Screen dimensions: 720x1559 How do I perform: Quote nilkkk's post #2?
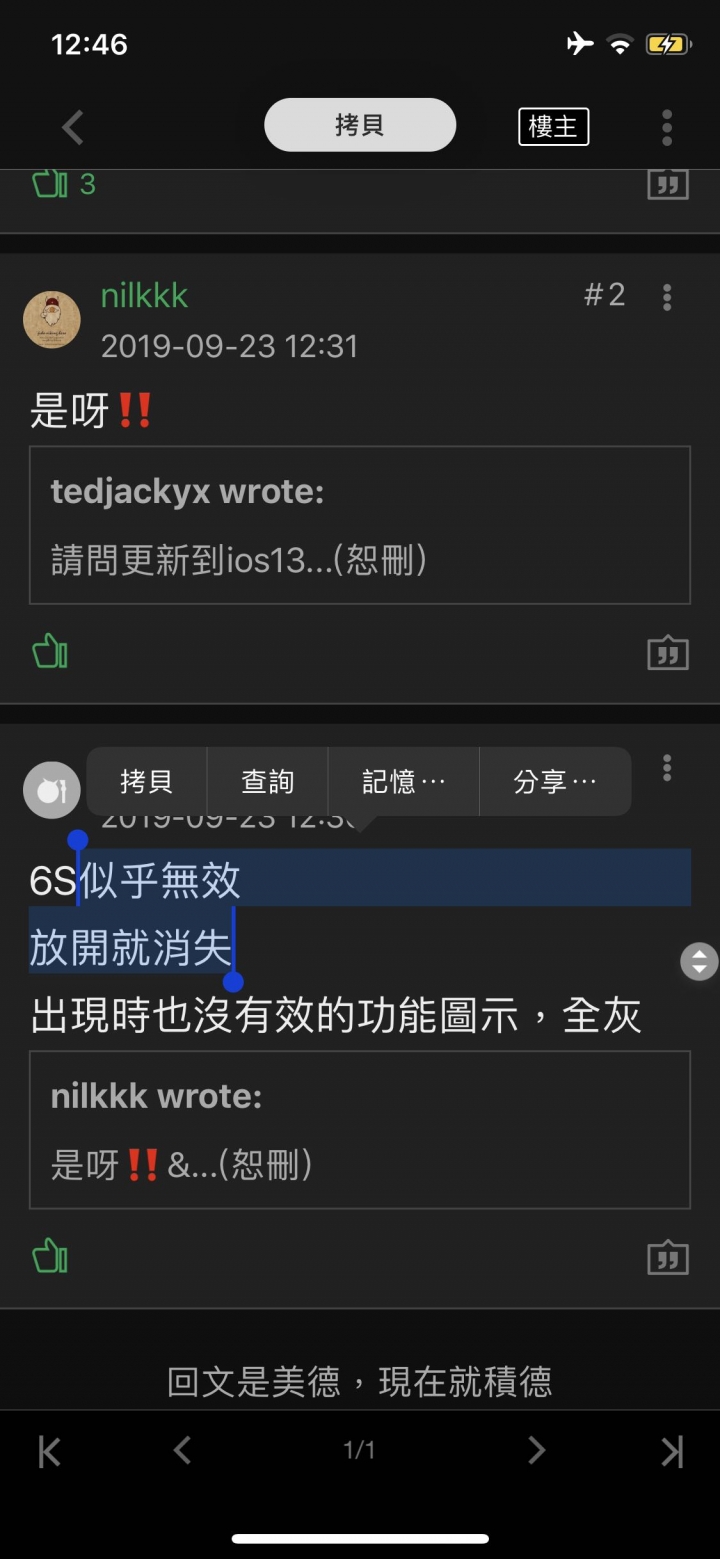(668, 653)
